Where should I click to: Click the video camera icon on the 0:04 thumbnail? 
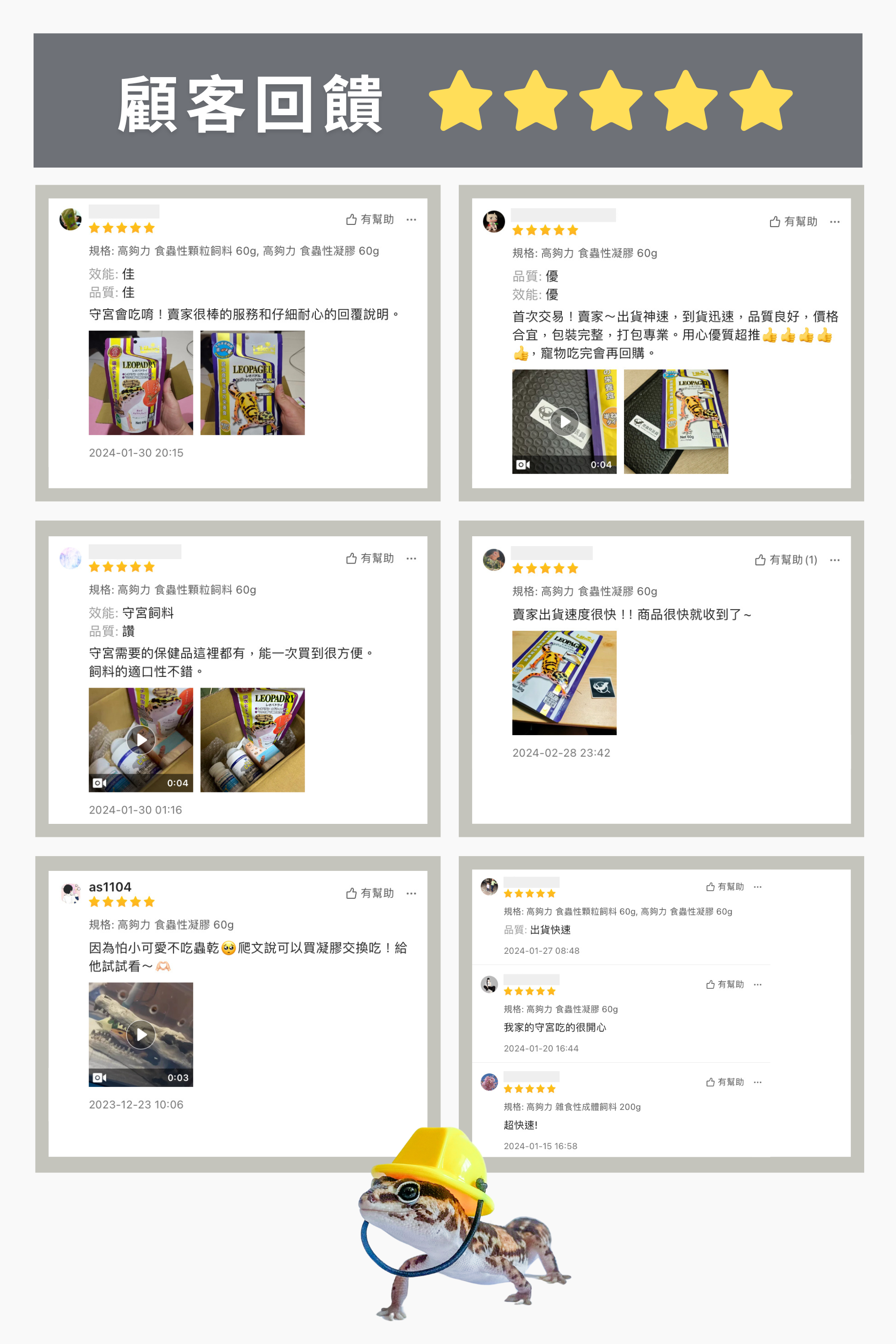click(522, 465)
